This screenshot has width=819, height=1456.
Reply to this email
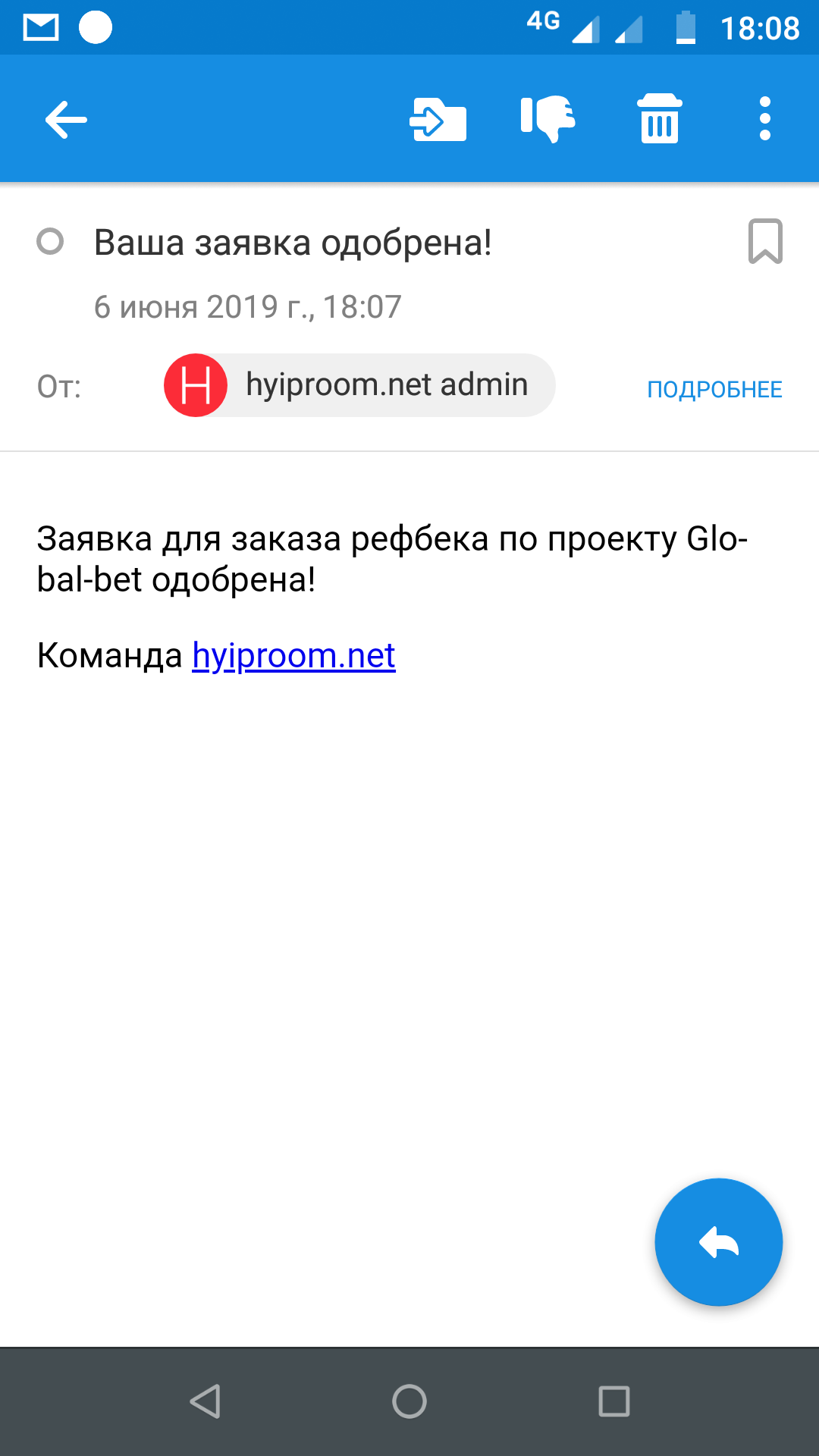pyautogui.click(x=718, y=1242)
